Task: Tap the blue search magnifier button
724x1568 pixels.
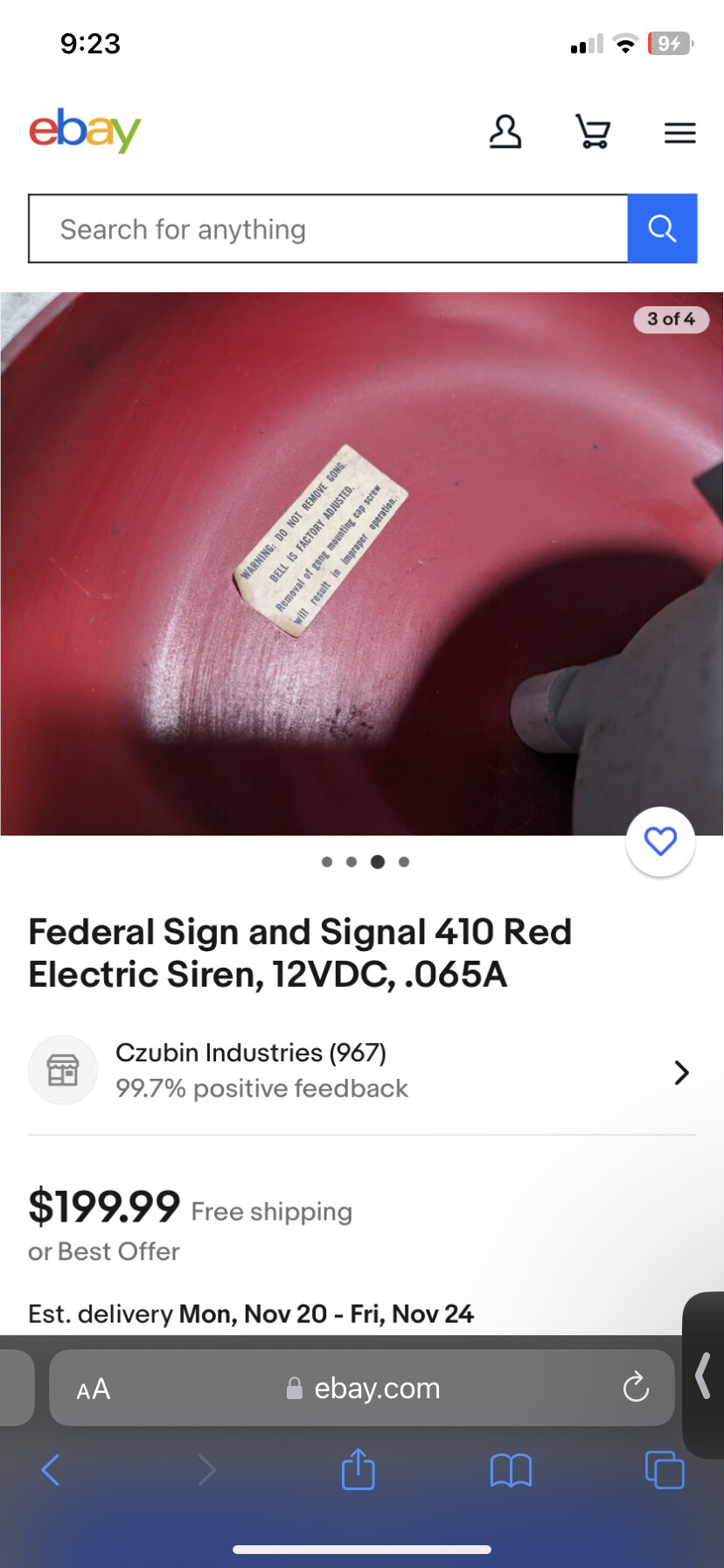Action: [x=662, y=229]
